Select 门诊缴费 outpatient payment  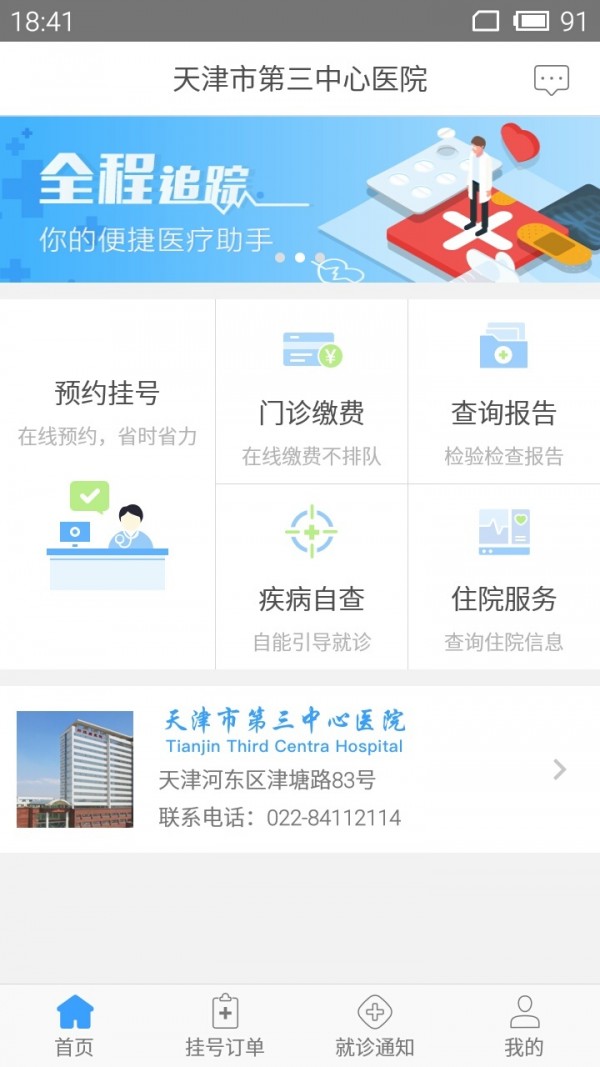coord(311,392)
